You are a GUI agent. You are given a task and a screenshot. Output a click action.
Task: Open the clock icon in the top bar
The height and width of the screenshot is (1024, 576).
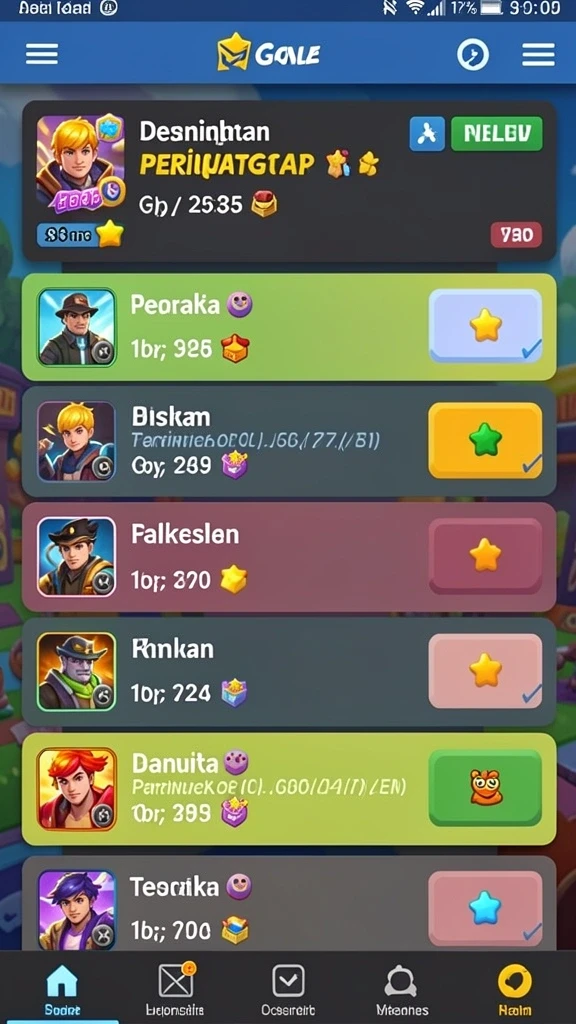coord(473,54)
